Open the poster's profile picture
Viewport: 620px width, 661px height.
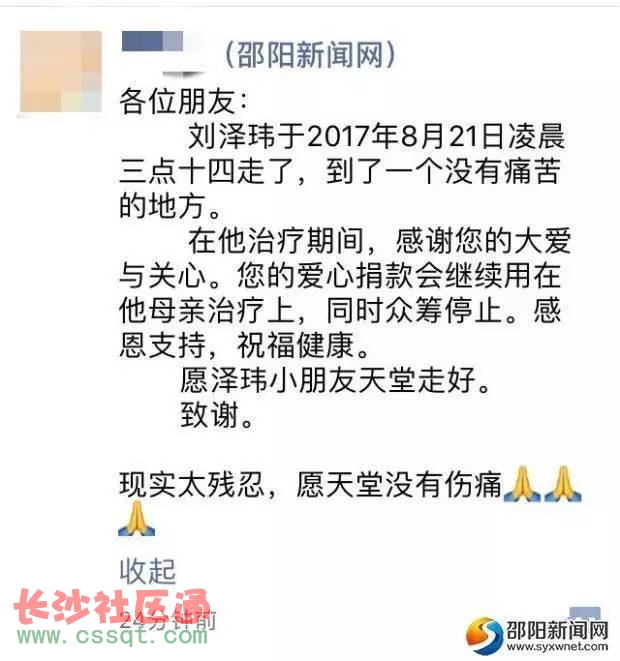61,71
